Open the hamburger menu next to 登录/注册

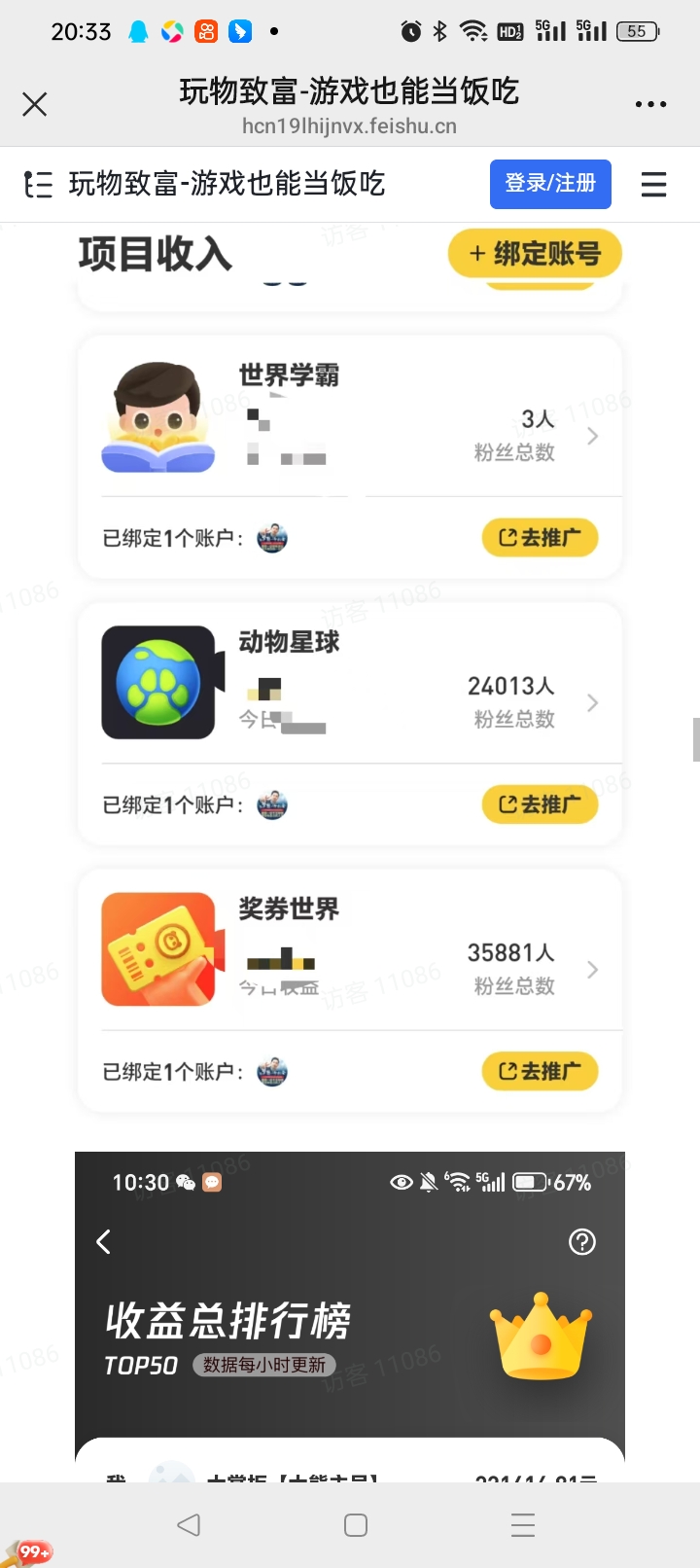pyautogui.click(x=653, y=184)
